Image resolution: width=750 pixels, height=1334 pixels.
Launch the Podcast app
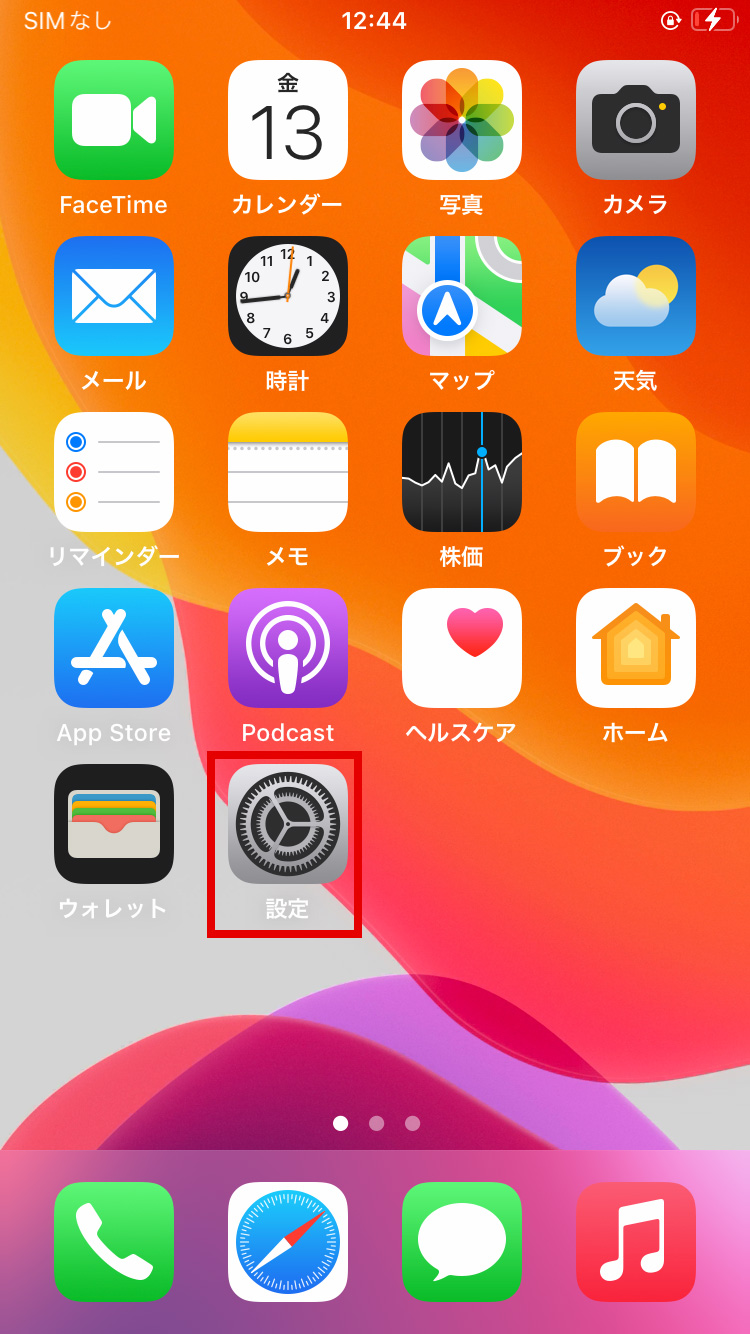tap(288, 648)
